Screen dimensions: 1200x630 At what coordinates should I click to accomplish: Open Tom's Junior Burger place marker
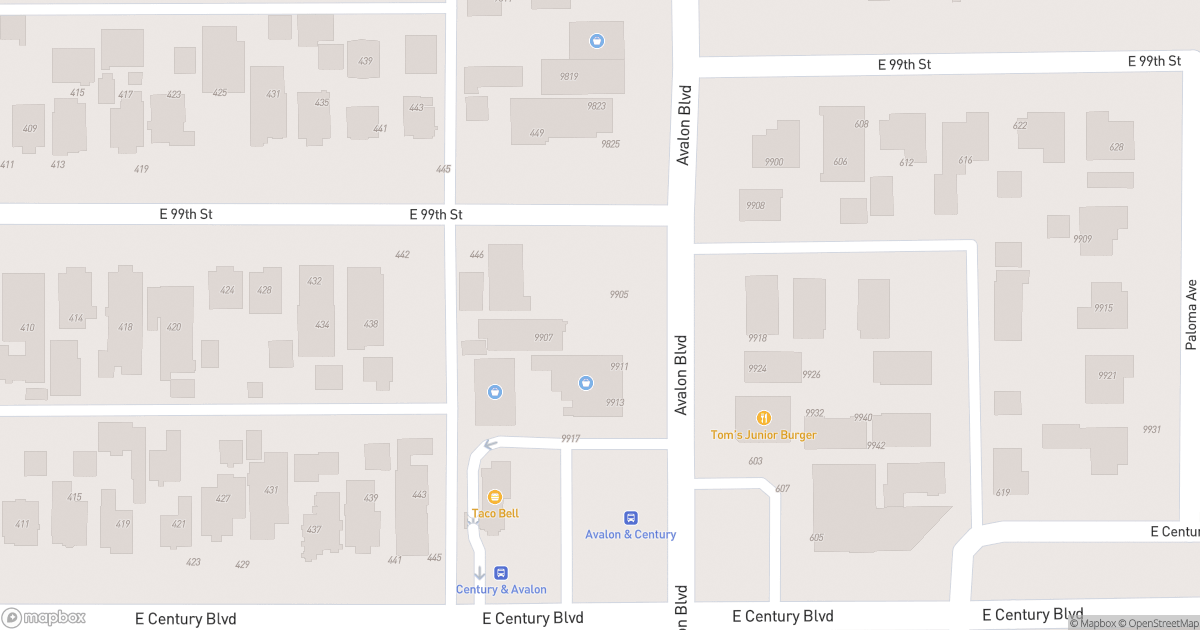pos(763,418)
